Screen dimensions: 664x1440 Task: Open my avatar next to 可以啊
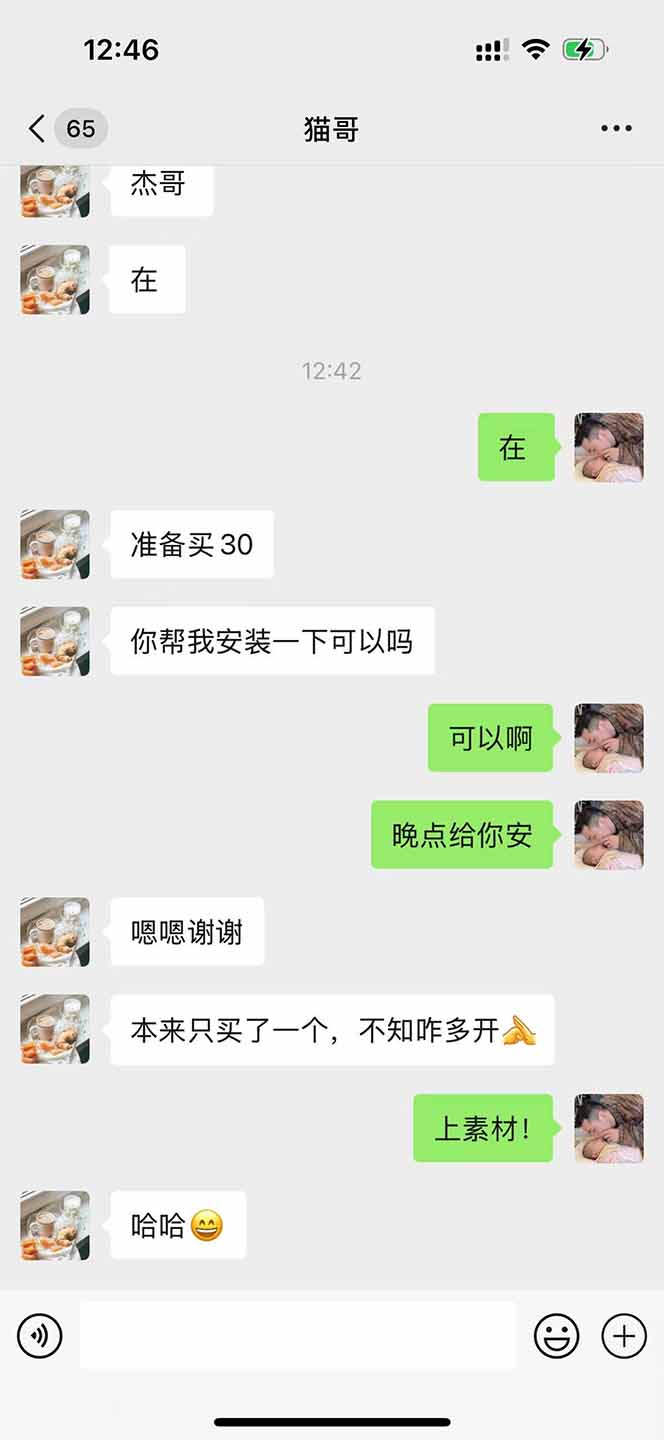pos(608,738)
